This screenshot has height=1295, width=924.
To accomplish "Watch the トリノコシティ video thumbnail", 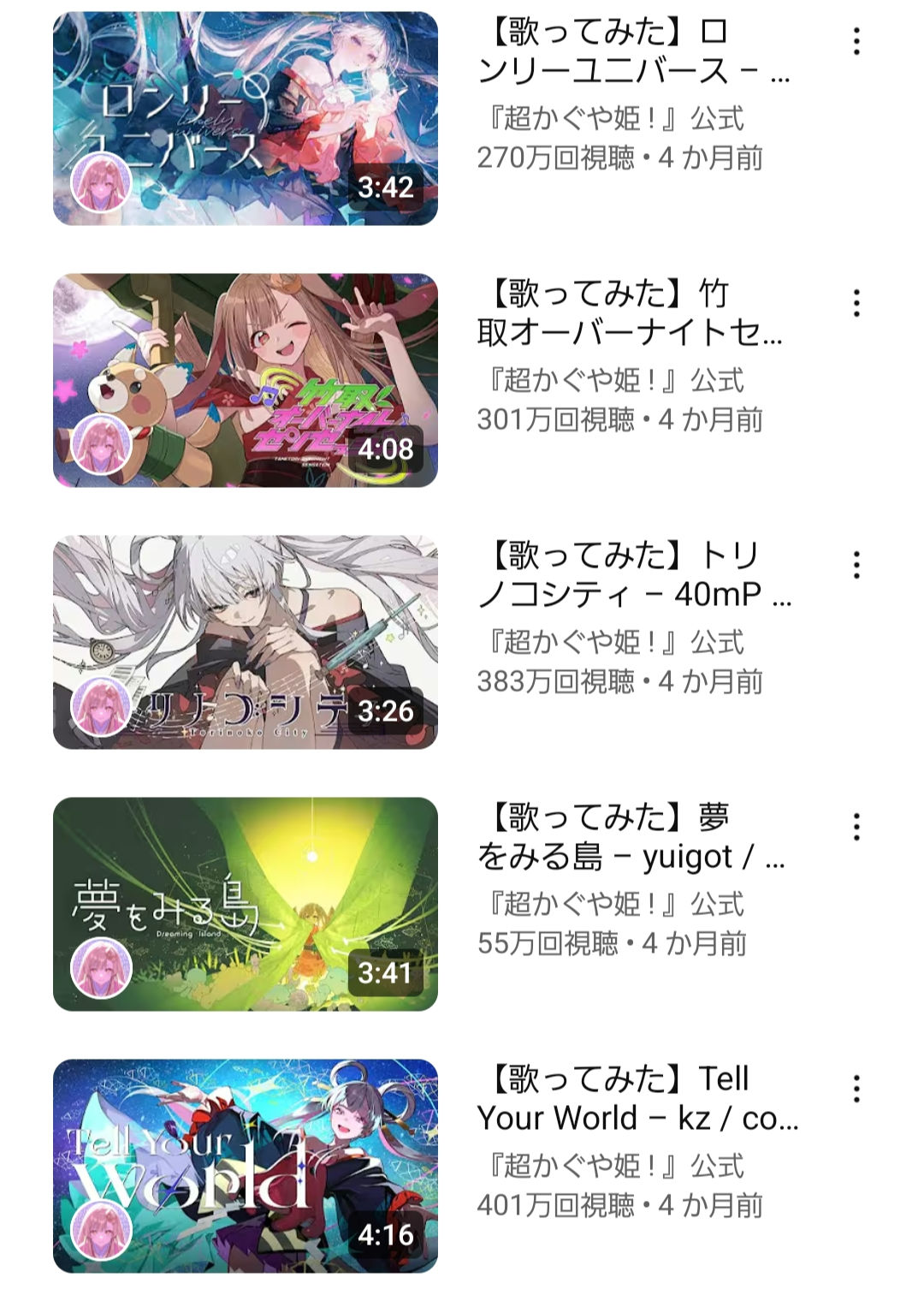I will (x=245, y=642).
